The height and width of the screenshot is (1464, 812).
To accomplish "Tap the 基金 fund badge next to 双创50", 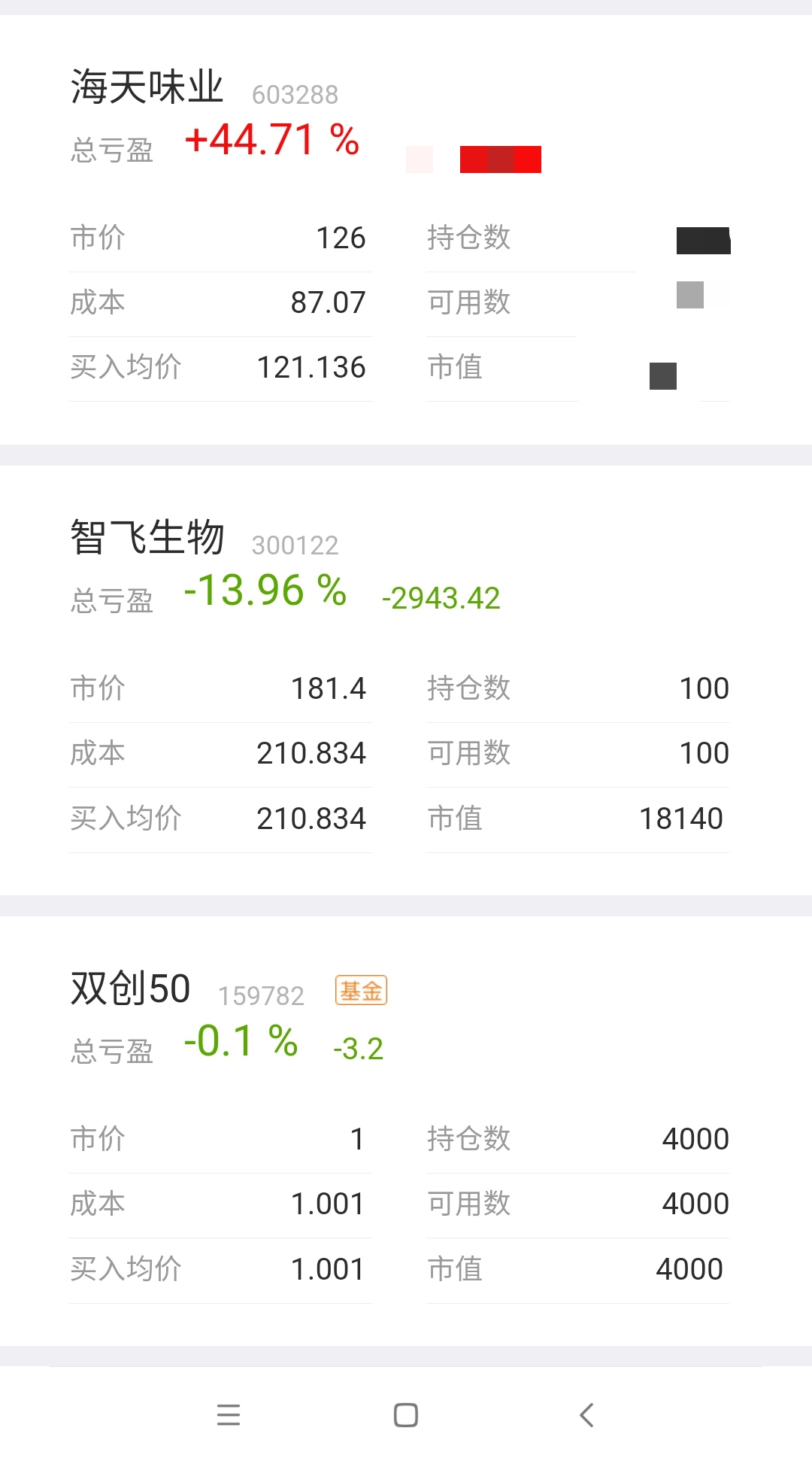I will point(360,990).
